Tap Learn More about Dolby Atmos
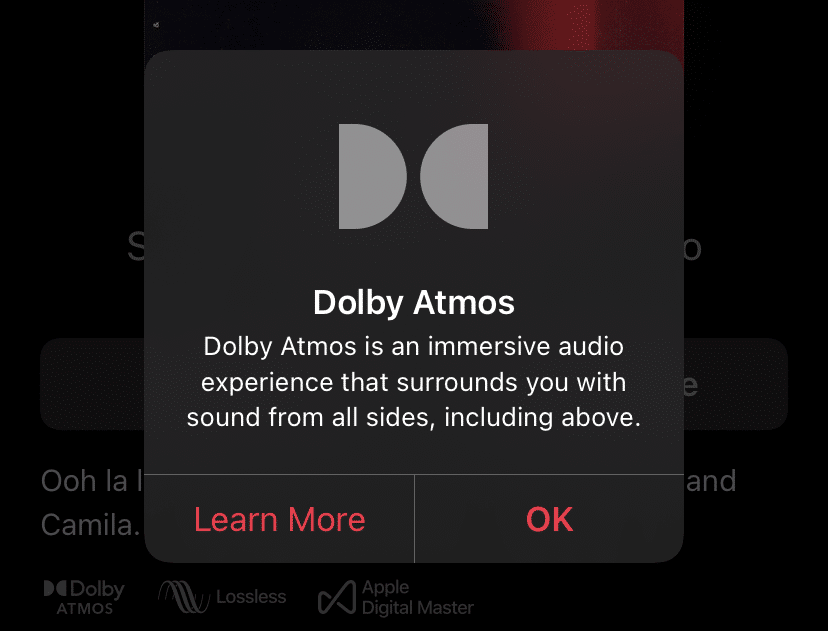 tap(279, 519)
